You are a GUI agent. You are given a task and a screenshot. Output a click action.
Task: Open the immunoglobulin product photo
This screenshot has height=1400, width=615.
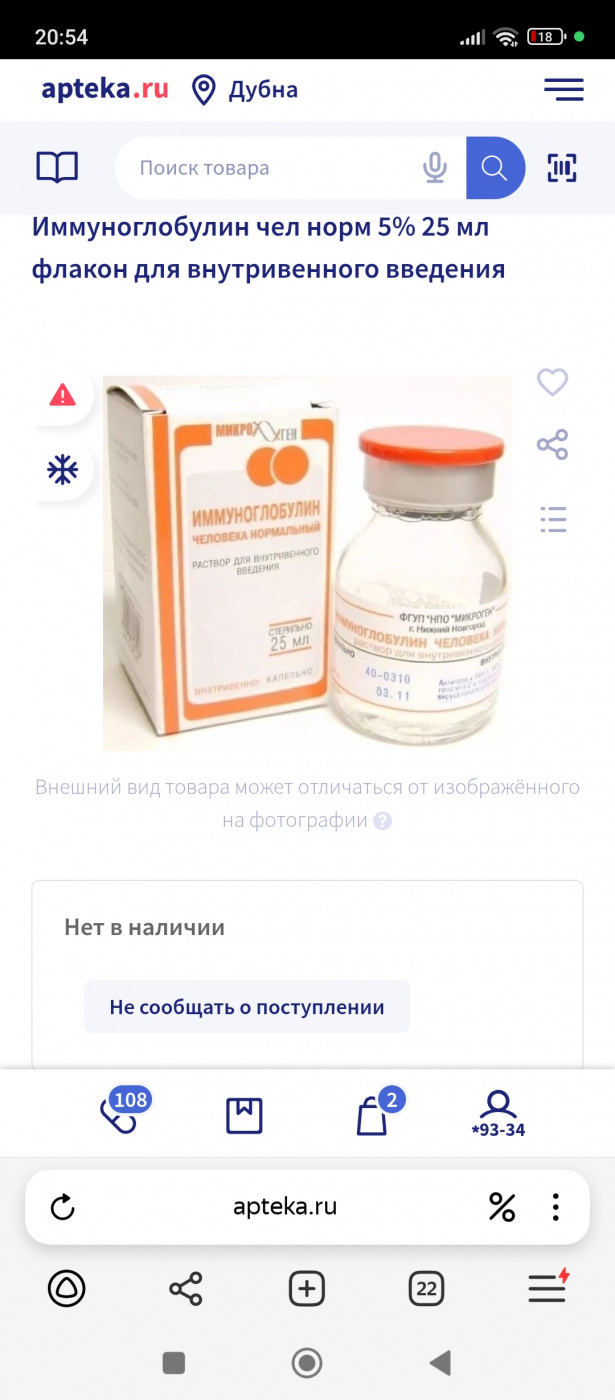pyautogui.click(x=307, y=563)
